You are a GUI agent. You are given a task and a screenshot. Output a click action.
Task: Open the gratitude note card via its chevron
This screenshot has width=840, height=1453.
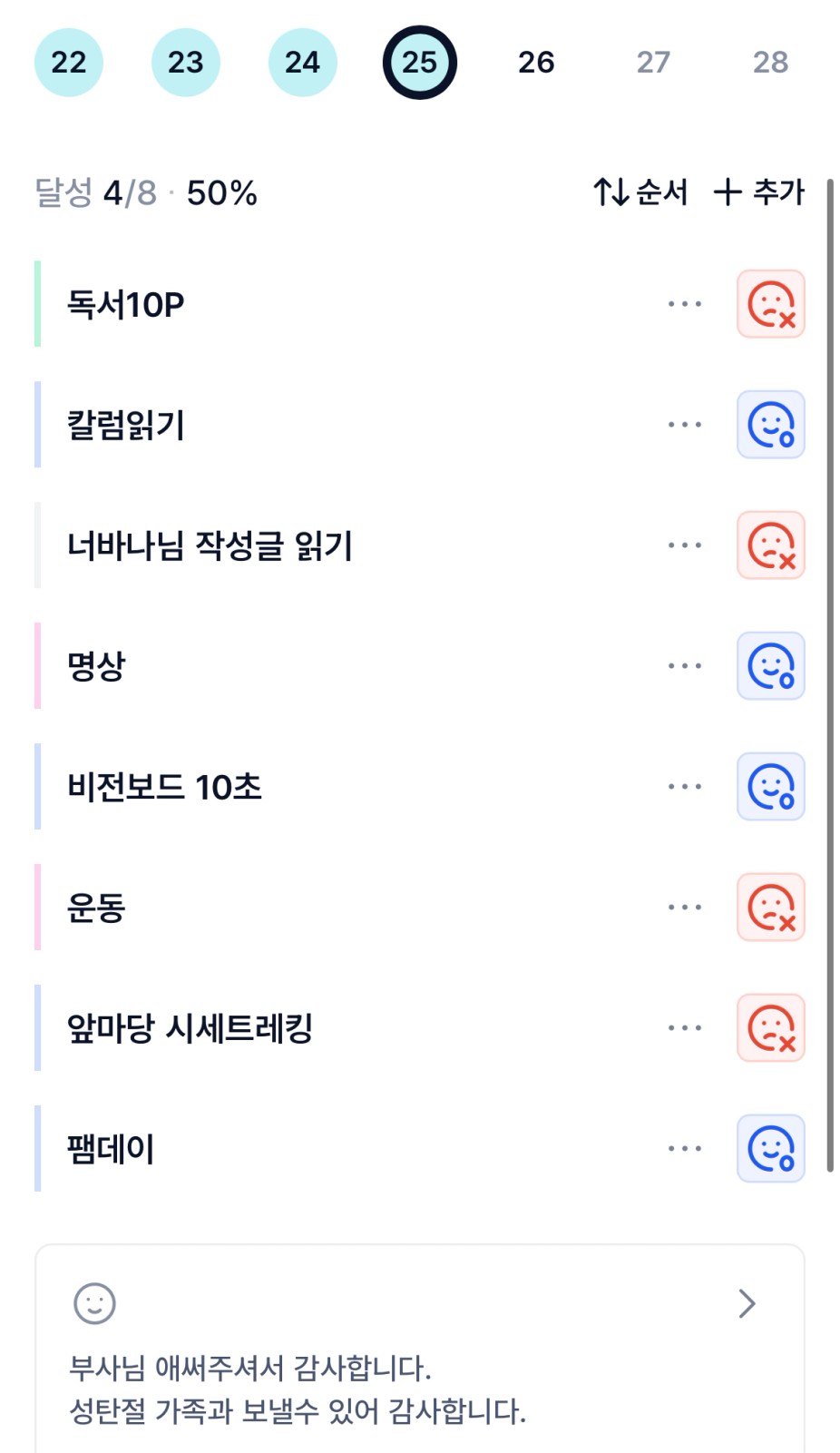[x=747, y=1303]
